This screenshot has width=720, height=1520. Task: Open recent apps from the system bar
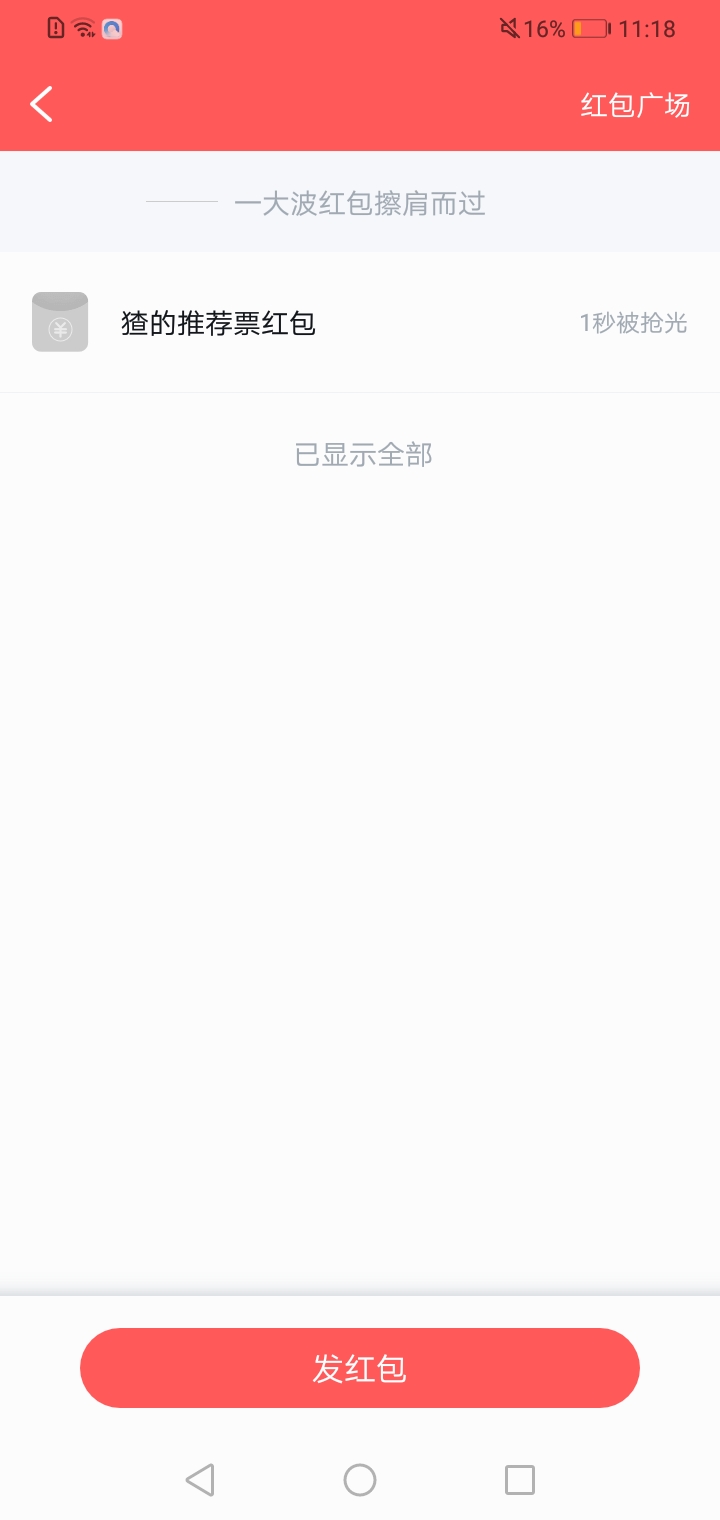pos(520,1480)
